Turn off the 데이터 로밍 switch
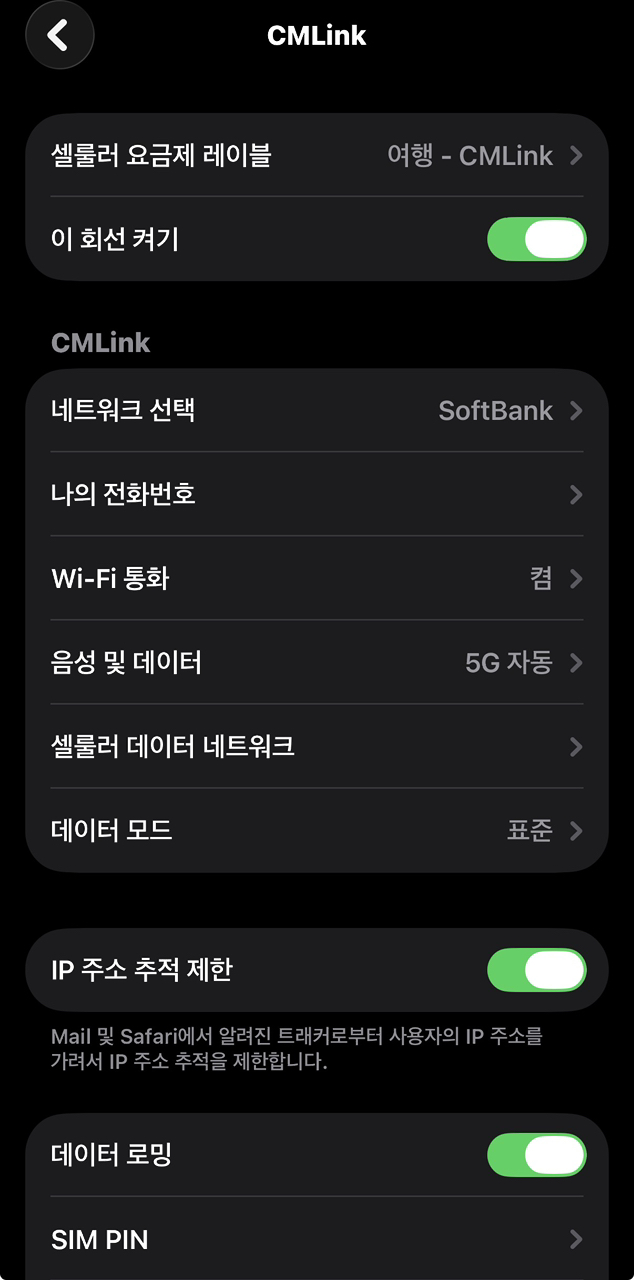This screenshot has width=634, height=1280. [x=536, y=1155]
